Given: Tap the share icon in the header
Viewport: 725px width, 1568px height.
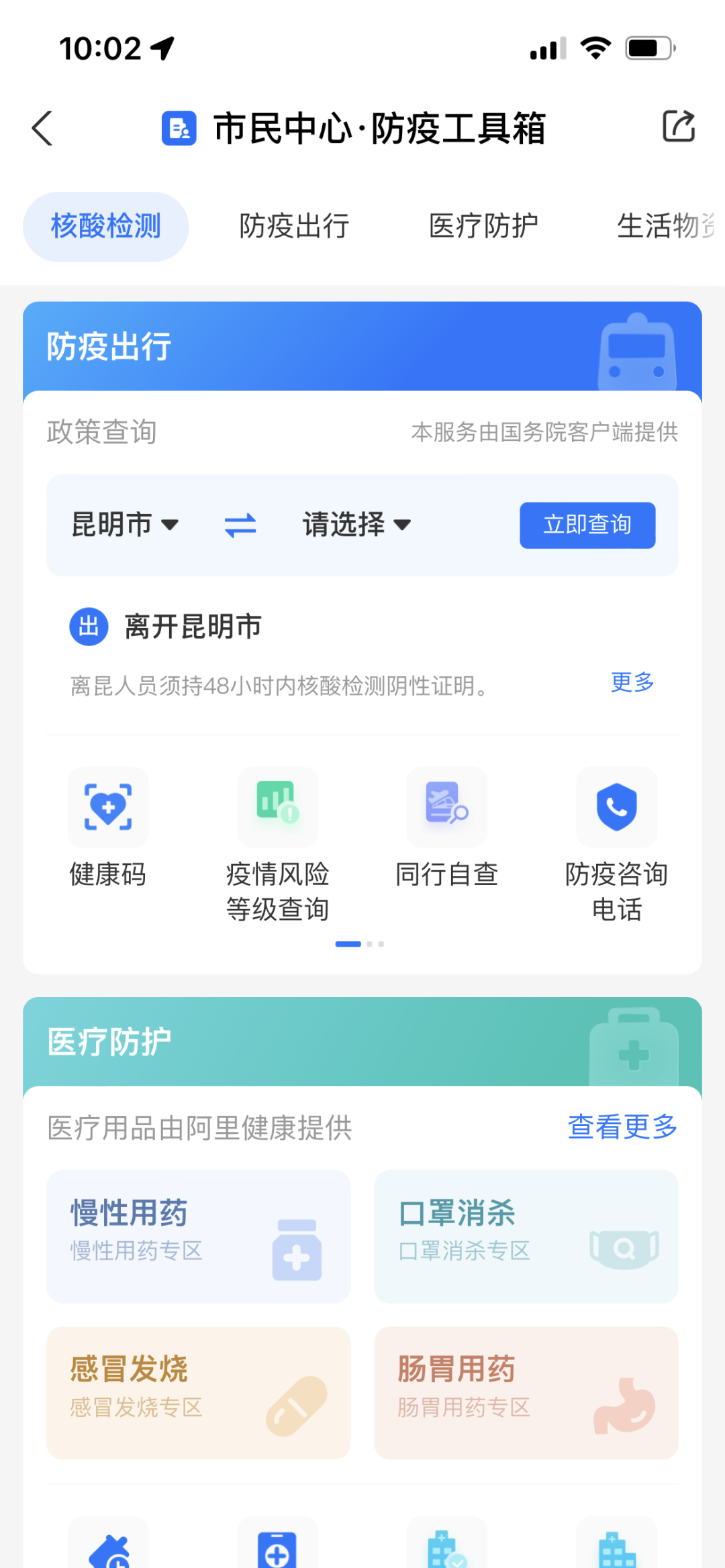Looking at the screenshot, I should coord(678,126).
